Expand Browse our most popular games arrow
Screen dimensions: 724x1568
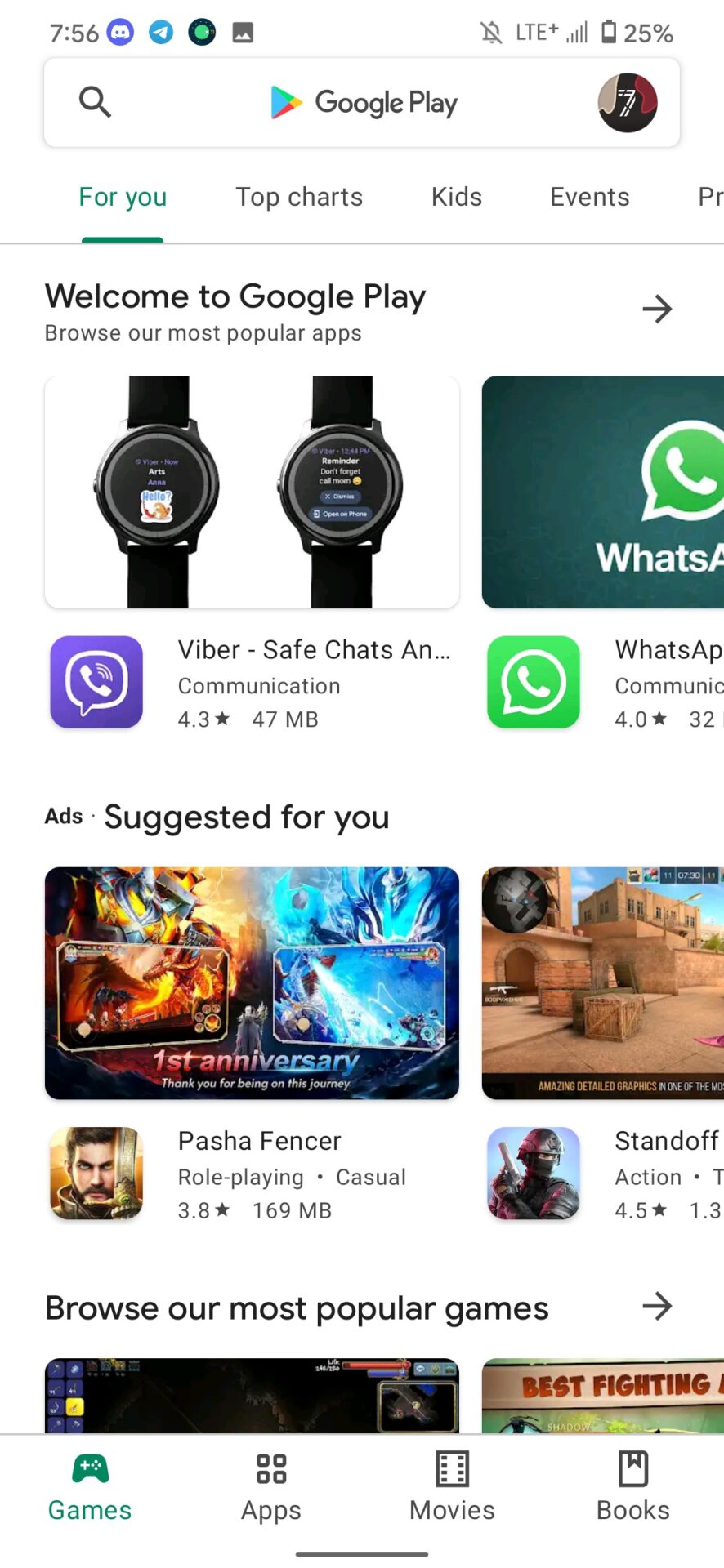click(656, 1307)
